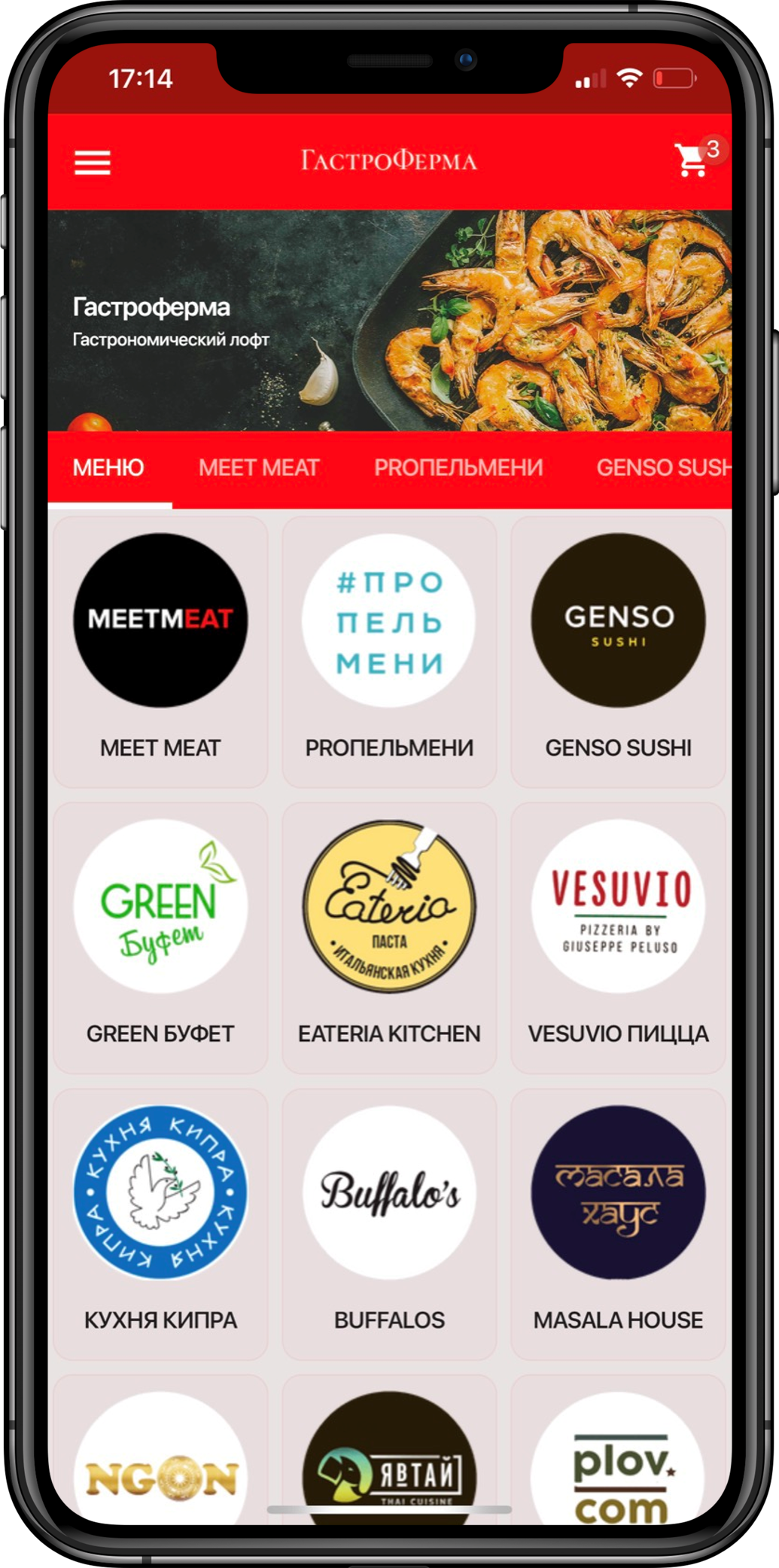Image resolution: width=779 pixels, height=1568 pixels.
Task: Switch to the GENSO SUSHI tab
Action: pyautogui.click(x=661, y=467)
